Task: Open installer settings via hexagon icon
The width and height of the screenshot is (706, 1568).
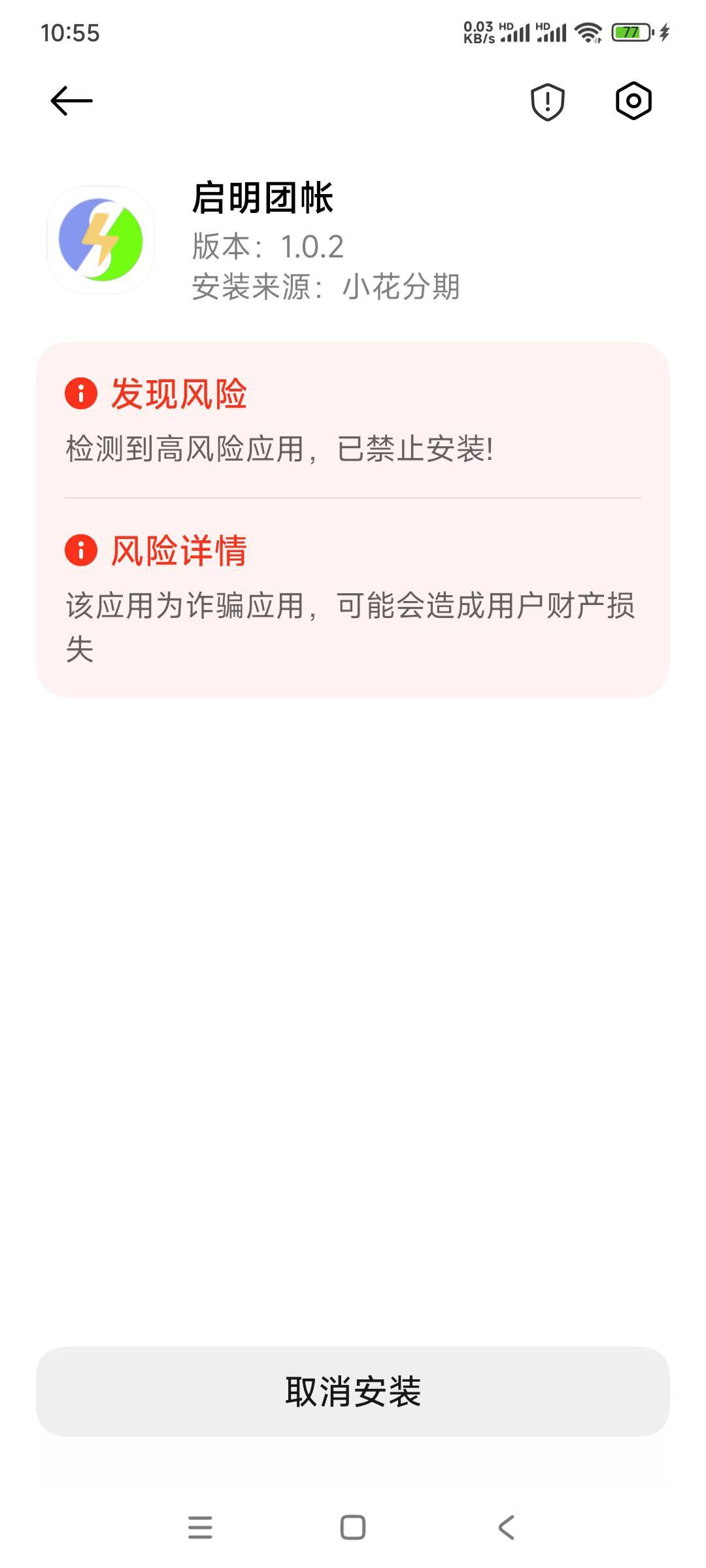Action: click(x=633, y=101)
